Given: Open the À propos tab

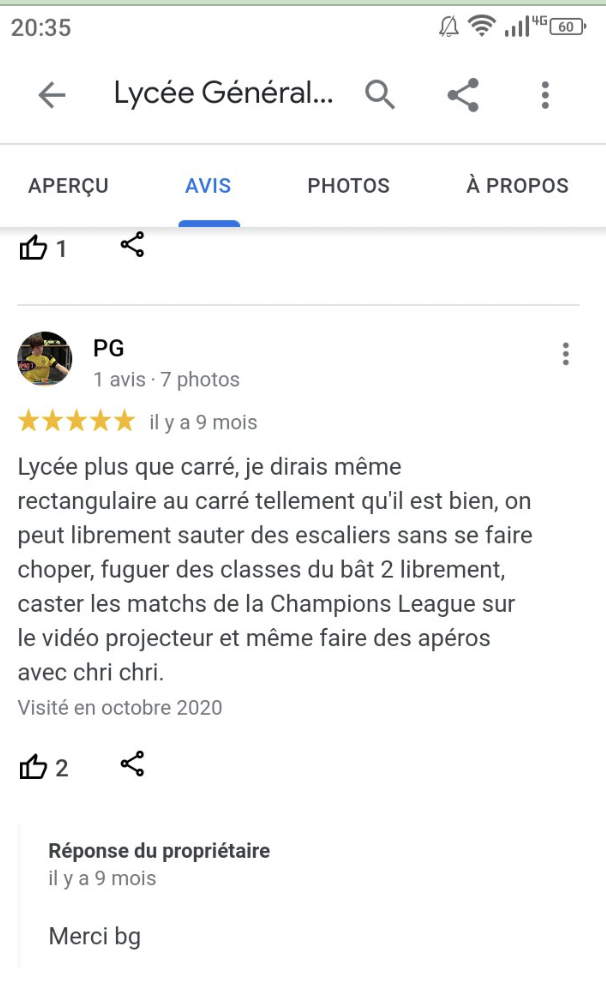Looking at the screenshot, I should pyautogui.click(x=517, y=186).
